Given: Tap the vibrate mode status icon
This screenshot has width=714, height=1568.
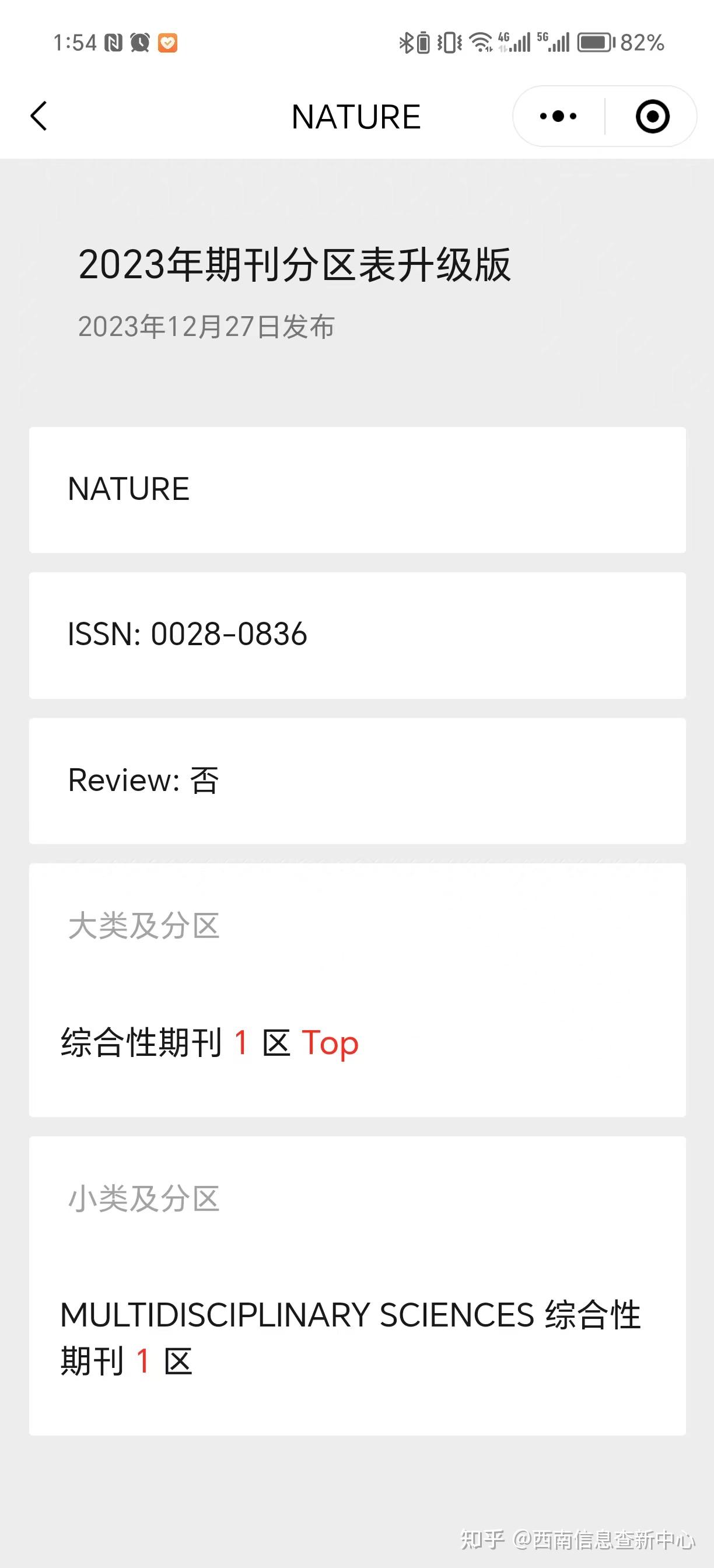Looking at the screenshot, I should (449, 42).
